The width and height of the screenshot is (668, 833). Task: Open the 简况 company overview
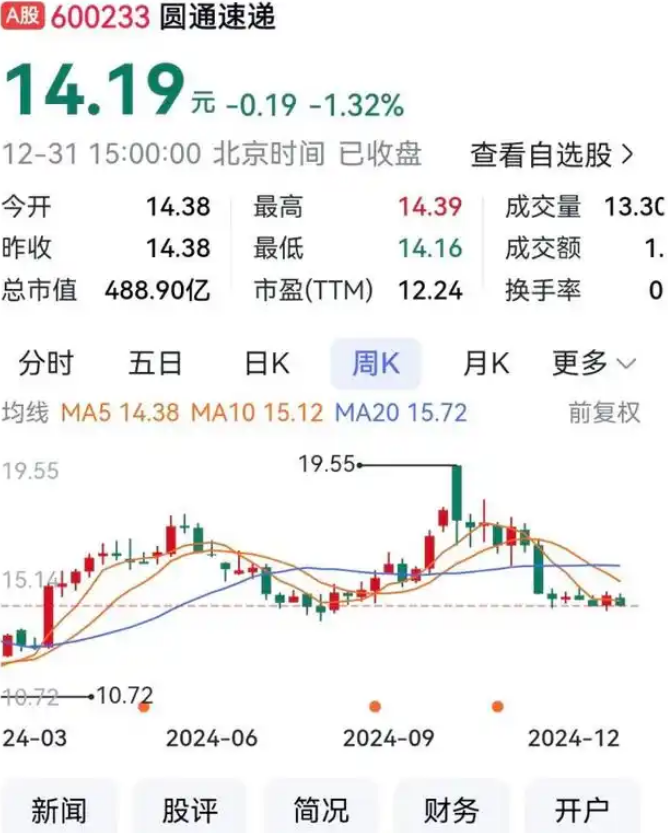coord(321,808)
